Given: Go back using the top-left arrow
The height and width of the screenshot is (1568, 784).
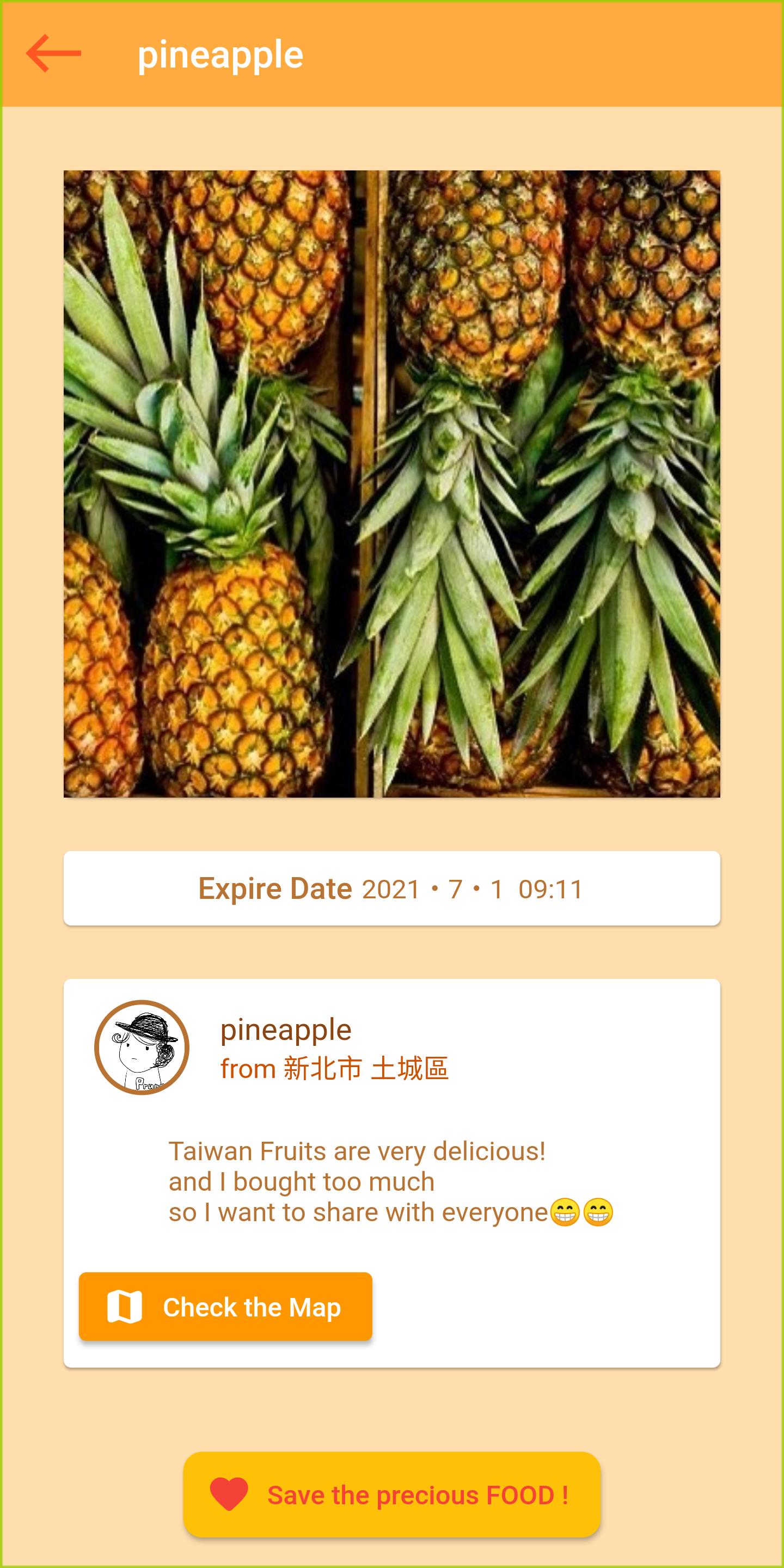Looking at the screenshot, I should point(53,53).
